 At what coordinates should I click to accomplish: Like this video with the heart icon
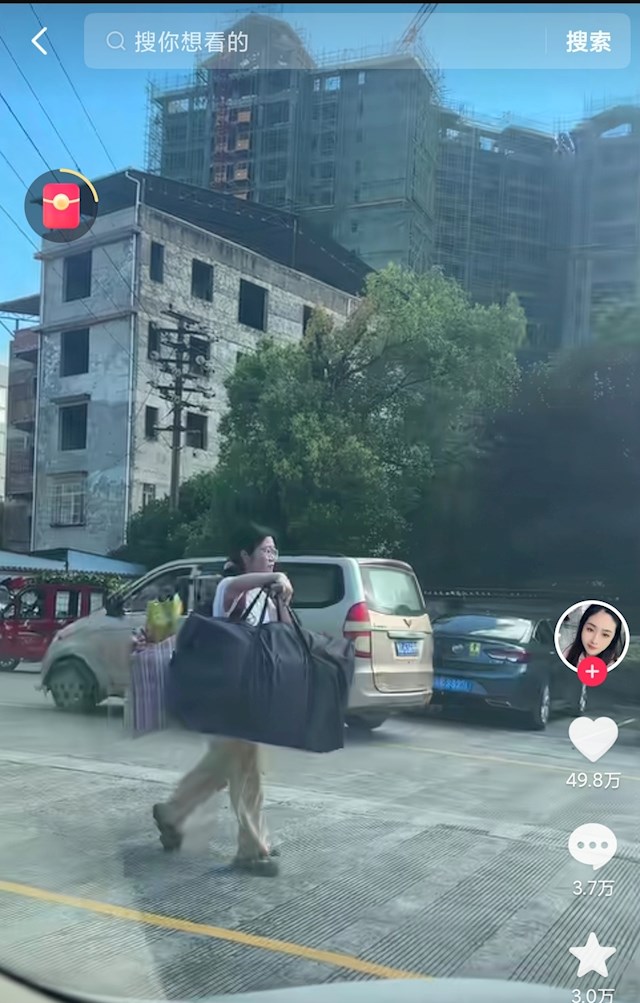(593, 739)
